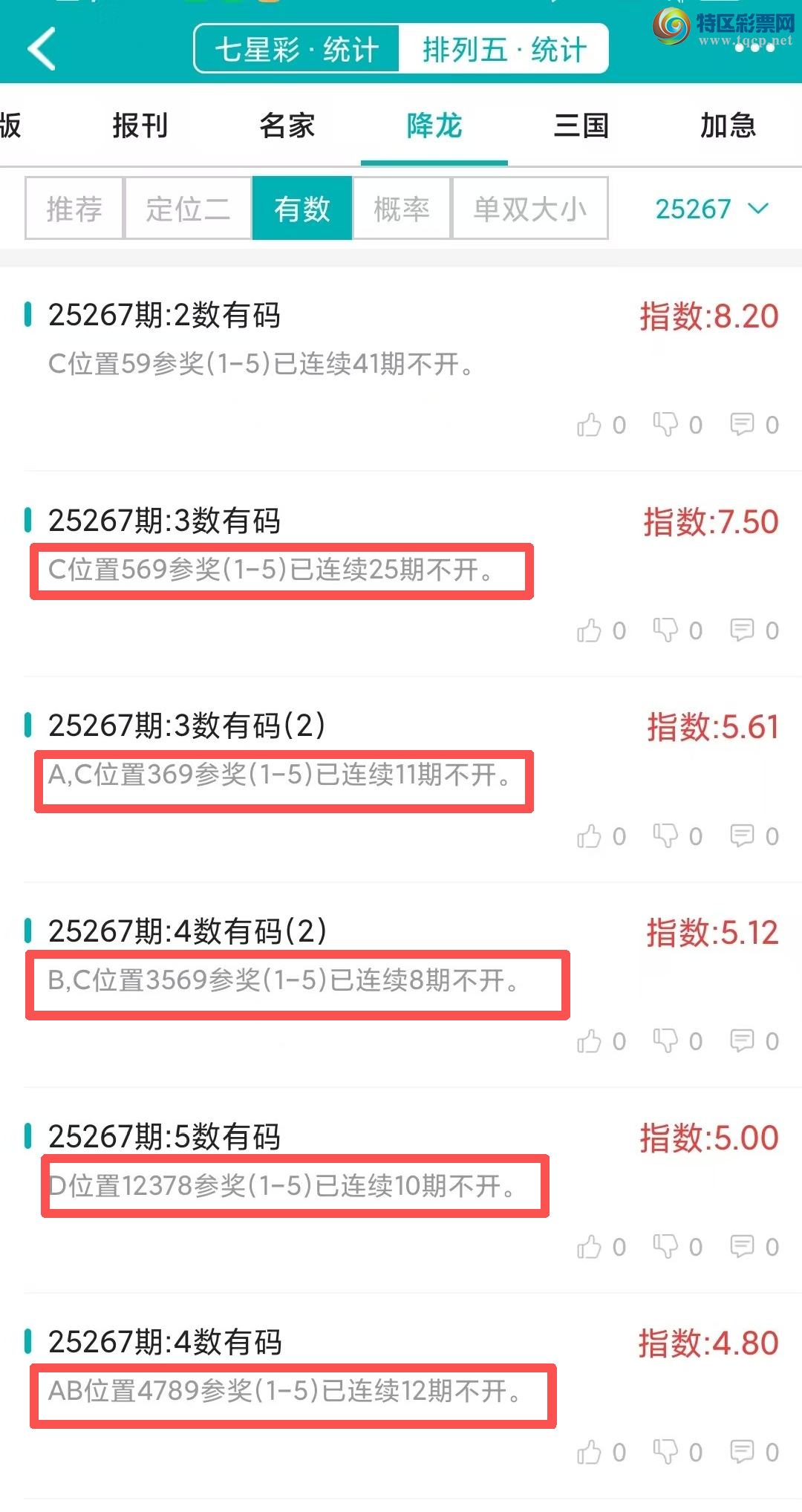Open the 2数有码 index 8.20 entry
The image size is (802, 1512).
coord(165,316)
